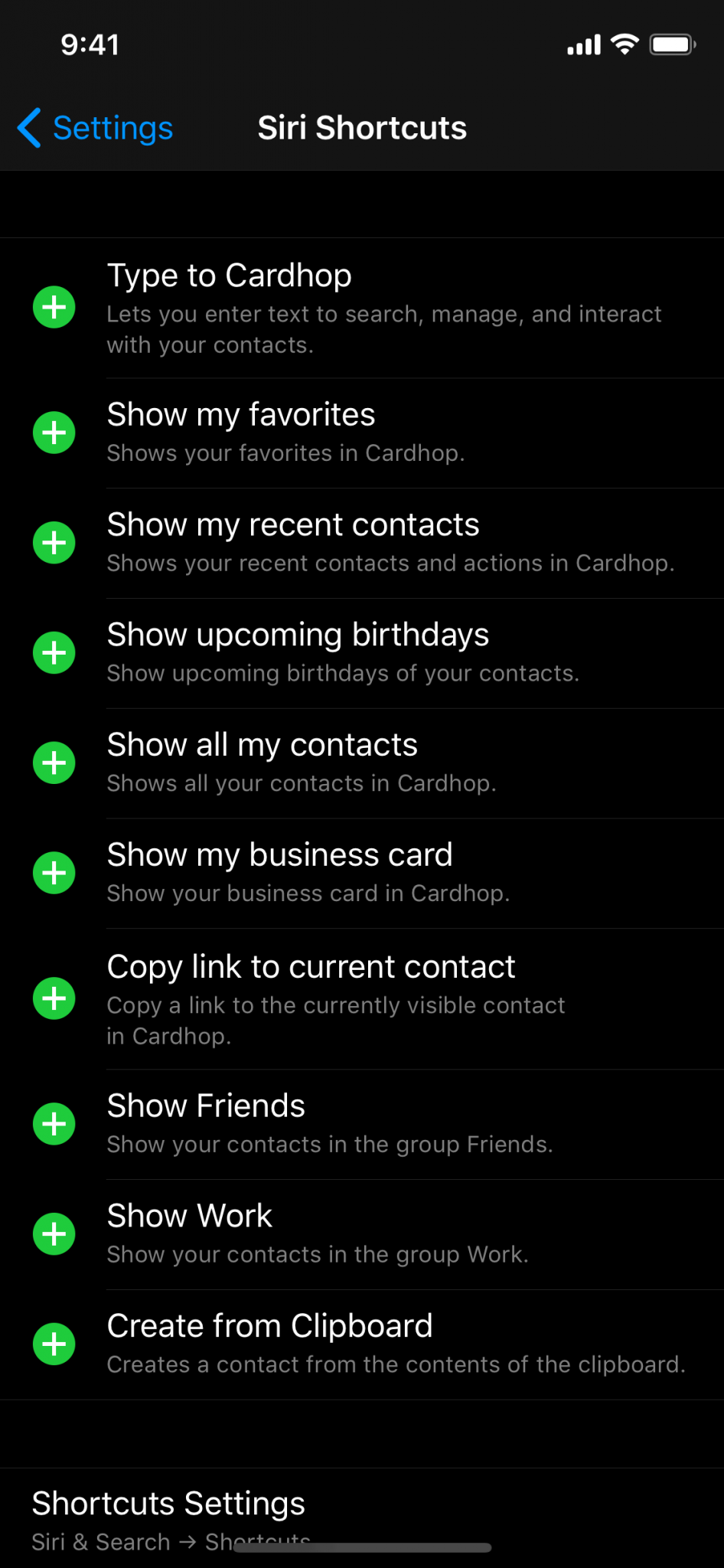Add the Show my recent contacts shortcut
Screen dimensions: 724x1568
(54, 543)
